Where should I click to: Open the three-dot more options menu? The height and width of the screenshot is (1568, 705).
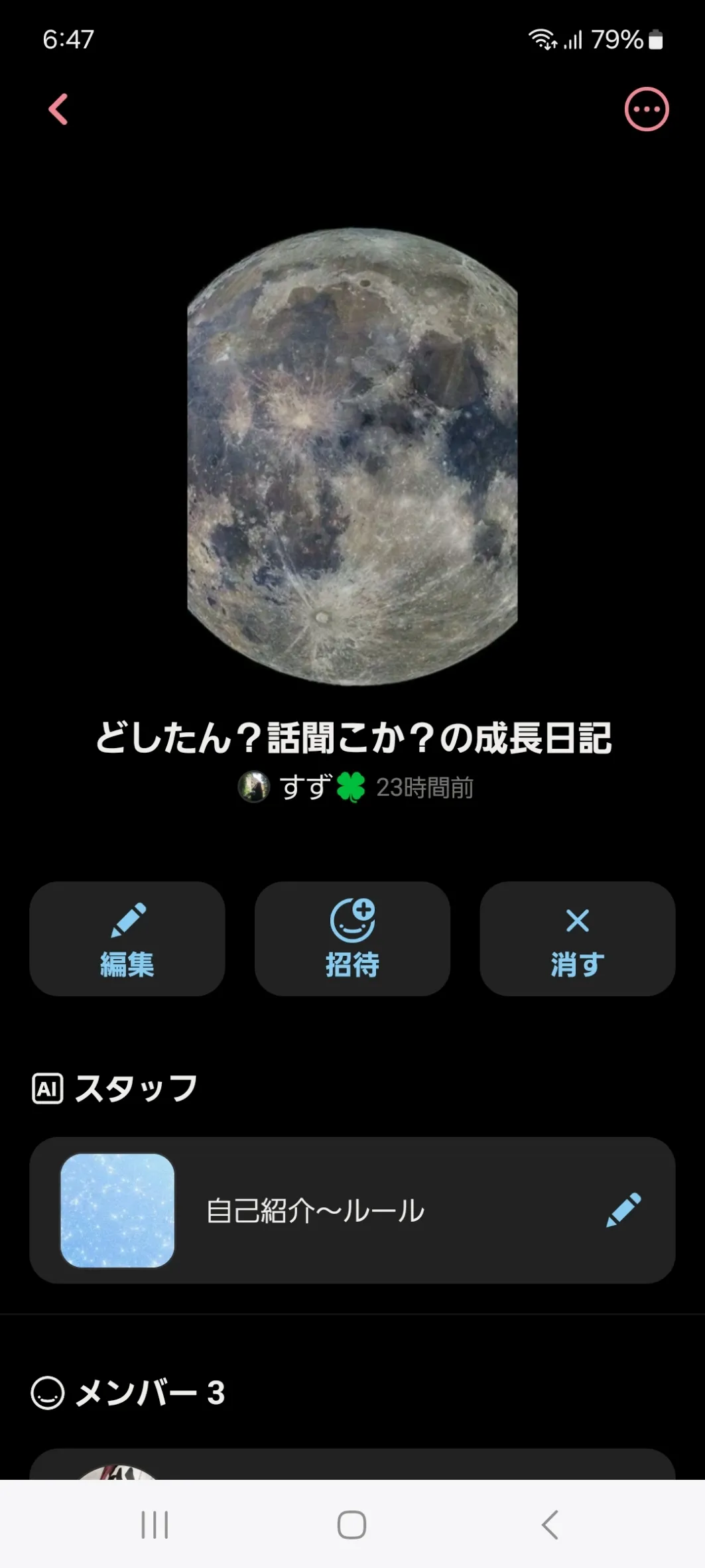tap(646, 109)
